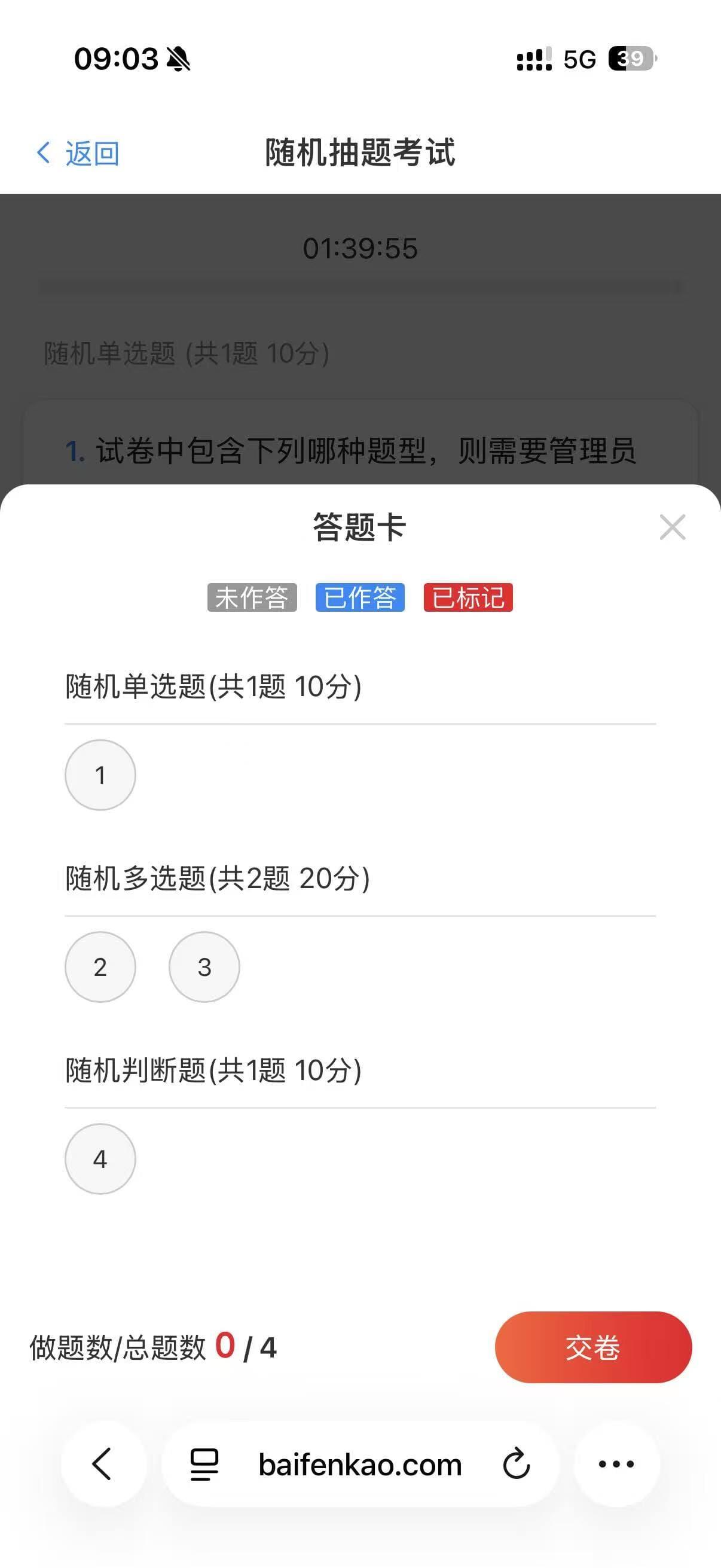Tap the reader view icon in browser toolbar
Screen dimensions: 721x1568
(x=203, y=1465)
